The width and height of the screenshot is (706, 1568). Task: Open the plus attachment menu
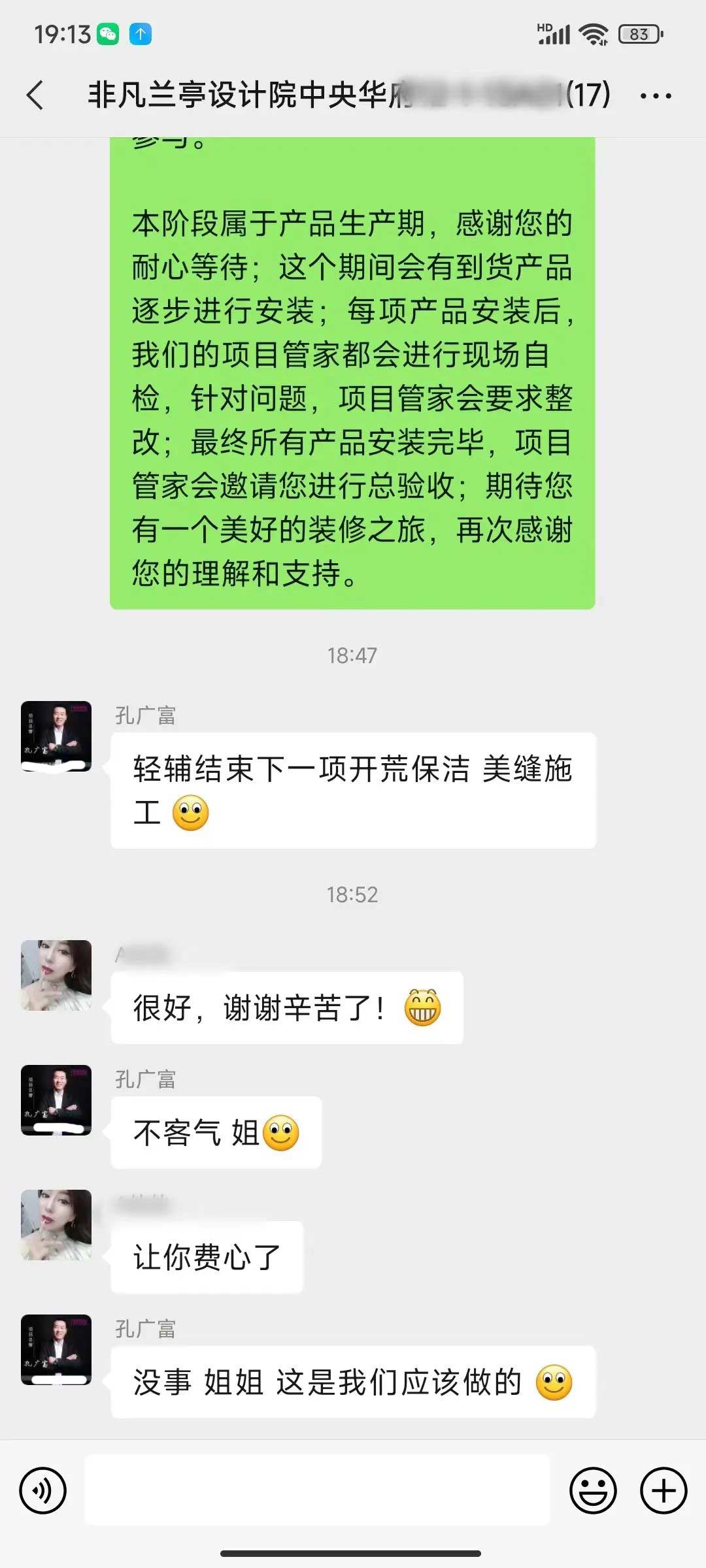pos(663,1491)
